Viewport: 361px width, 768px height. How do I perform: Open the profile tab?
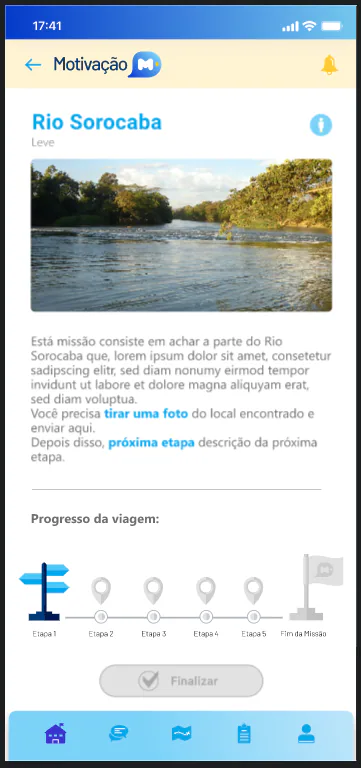tap(306, 733)
